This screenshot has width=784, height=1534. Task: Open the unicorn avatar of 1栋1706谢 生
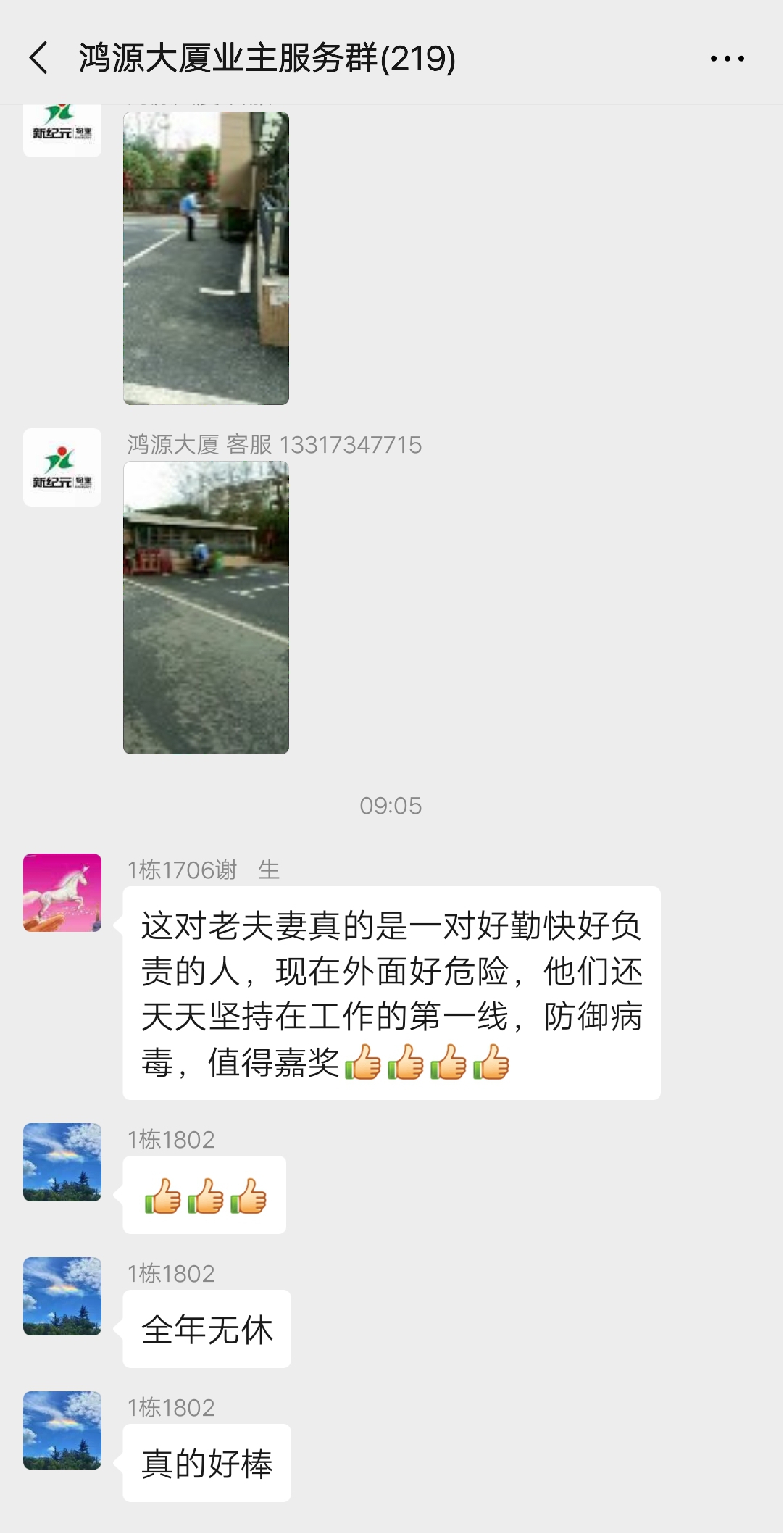(62, 893)
